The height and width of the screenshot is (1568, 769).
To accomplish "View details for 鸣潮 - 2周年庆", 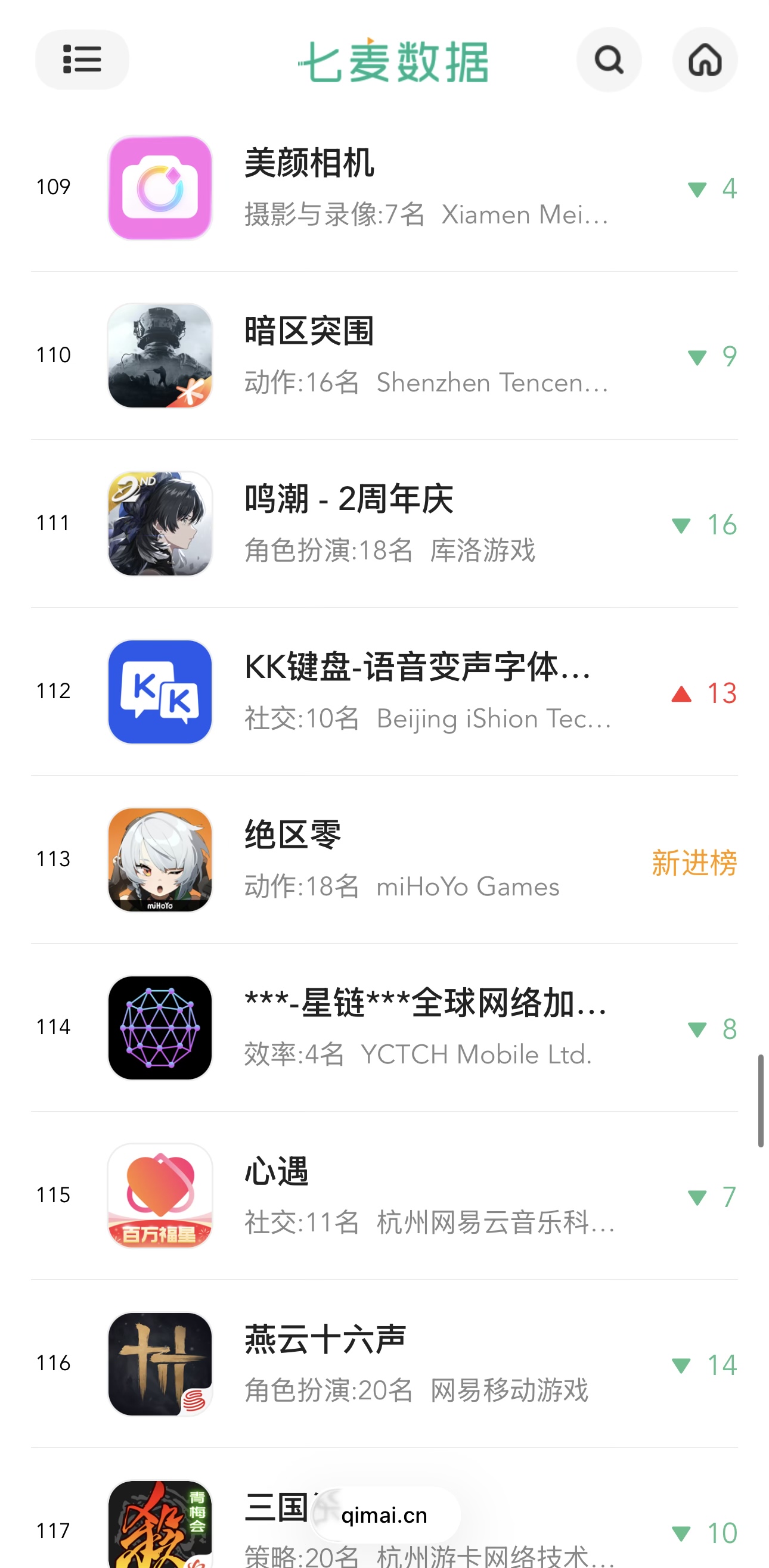I will click(384, 524).
